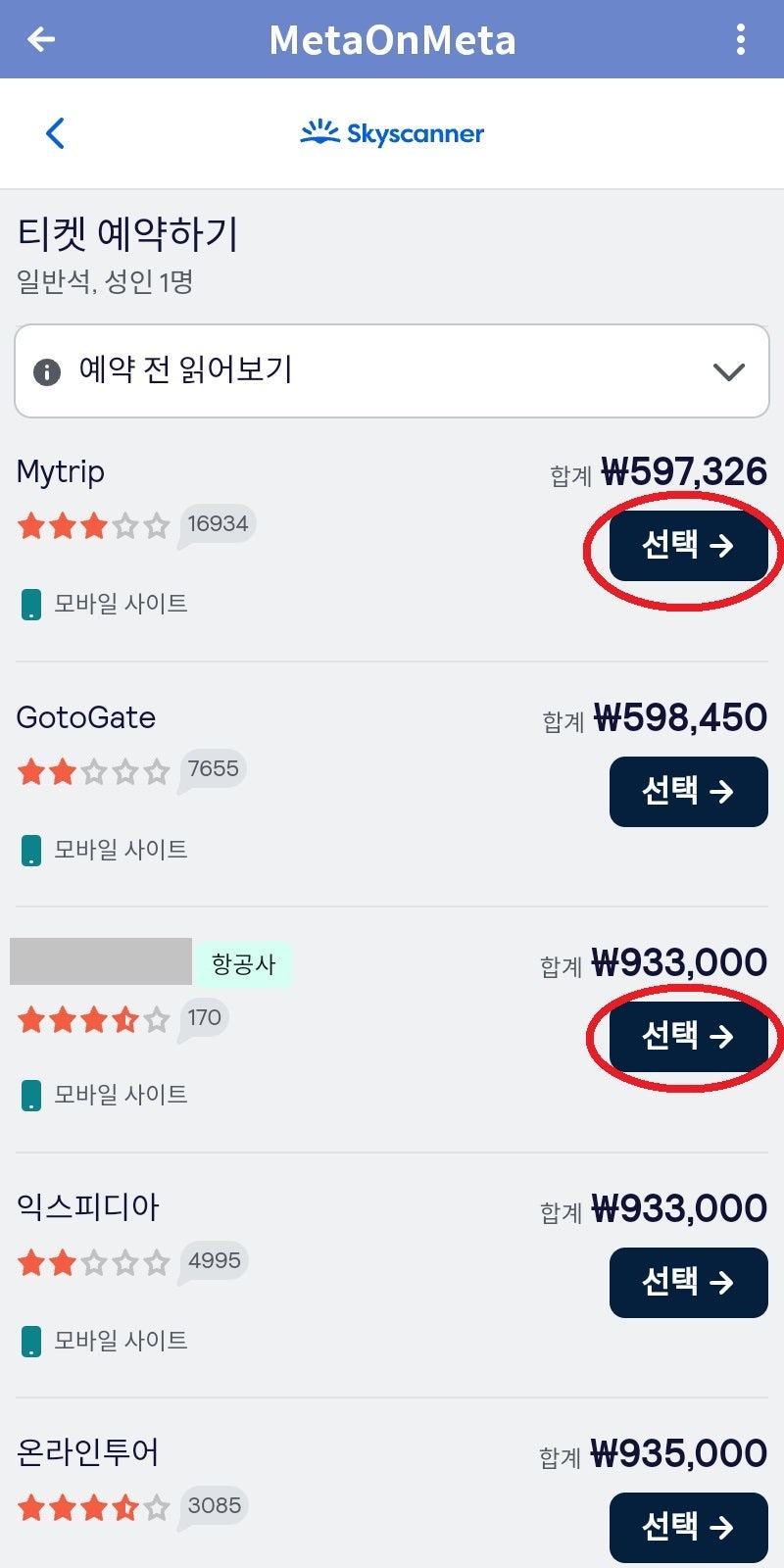Tap the mobile site icon under GotoGate
The width and height of the screenshot is (784, 1568).
coord(32,849)
